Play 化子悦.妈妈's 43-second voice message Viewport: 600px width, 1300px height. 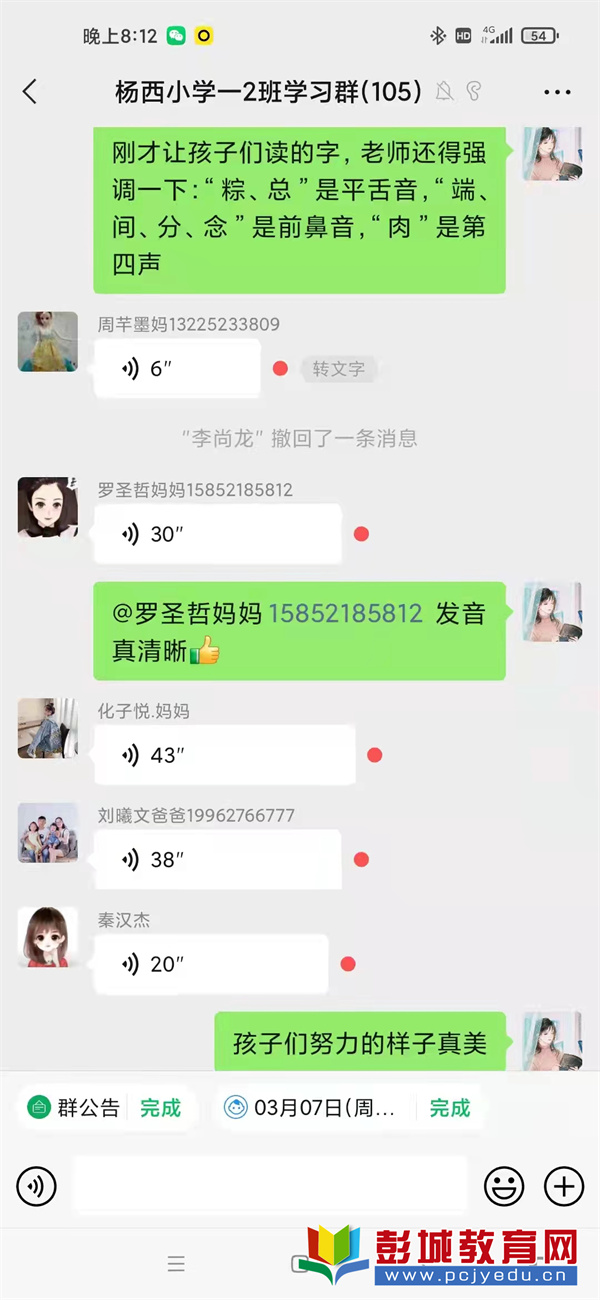[x=224, y=755]
